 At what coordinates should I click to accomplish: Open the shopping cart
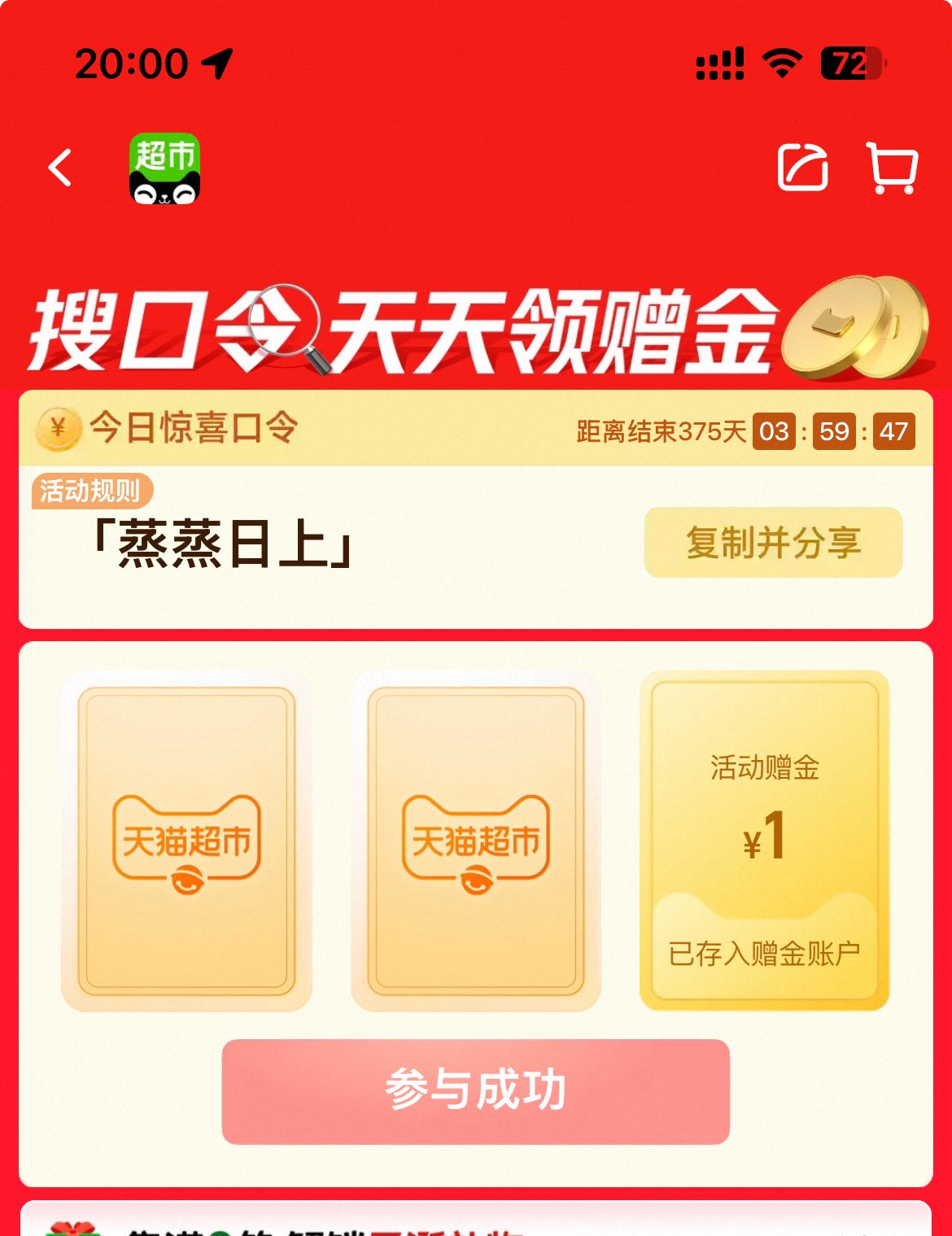[892, 168]
